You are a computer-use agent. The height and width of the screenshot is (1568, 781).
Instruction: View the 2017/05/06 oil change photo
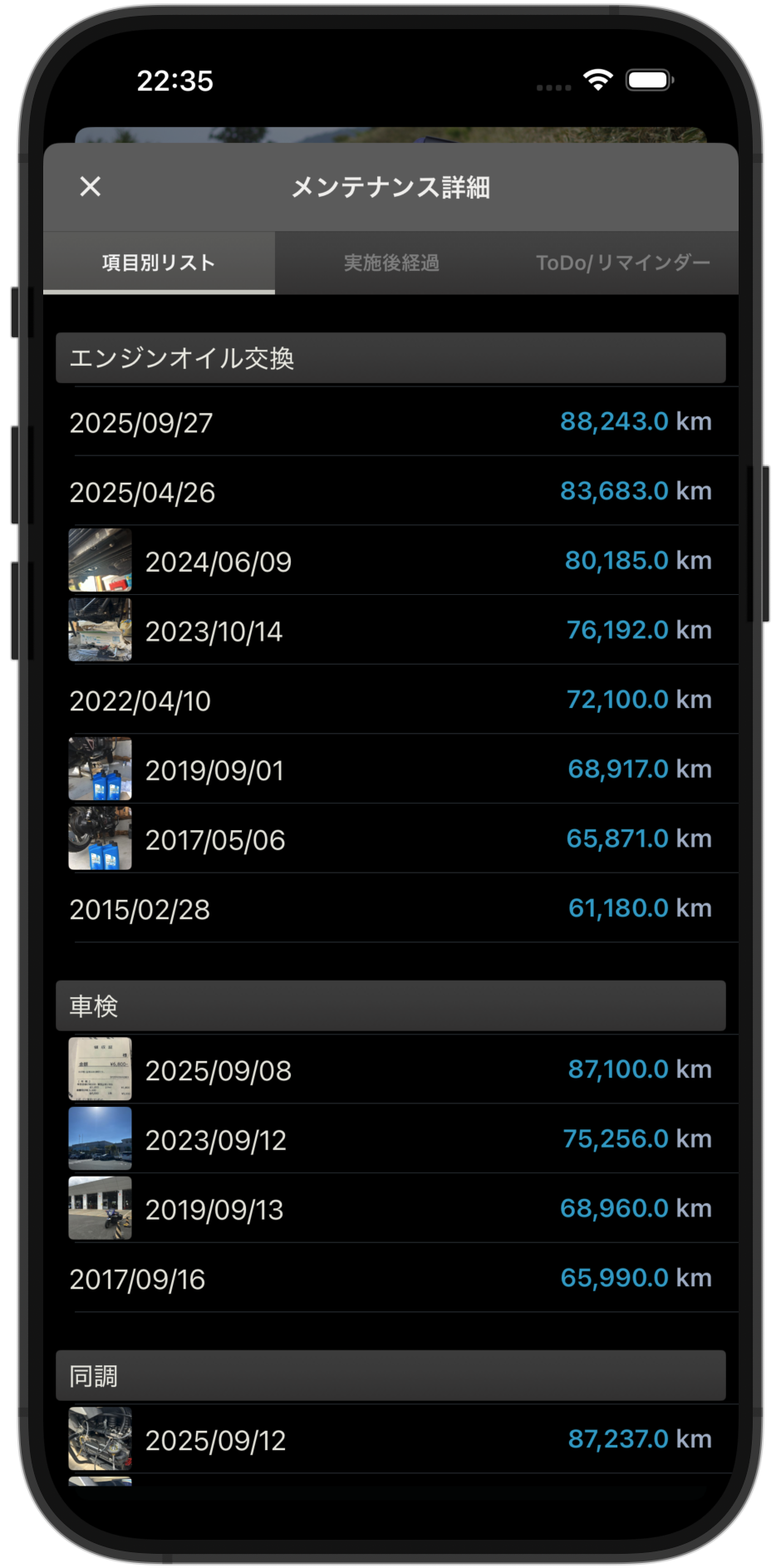click(99, 838)
